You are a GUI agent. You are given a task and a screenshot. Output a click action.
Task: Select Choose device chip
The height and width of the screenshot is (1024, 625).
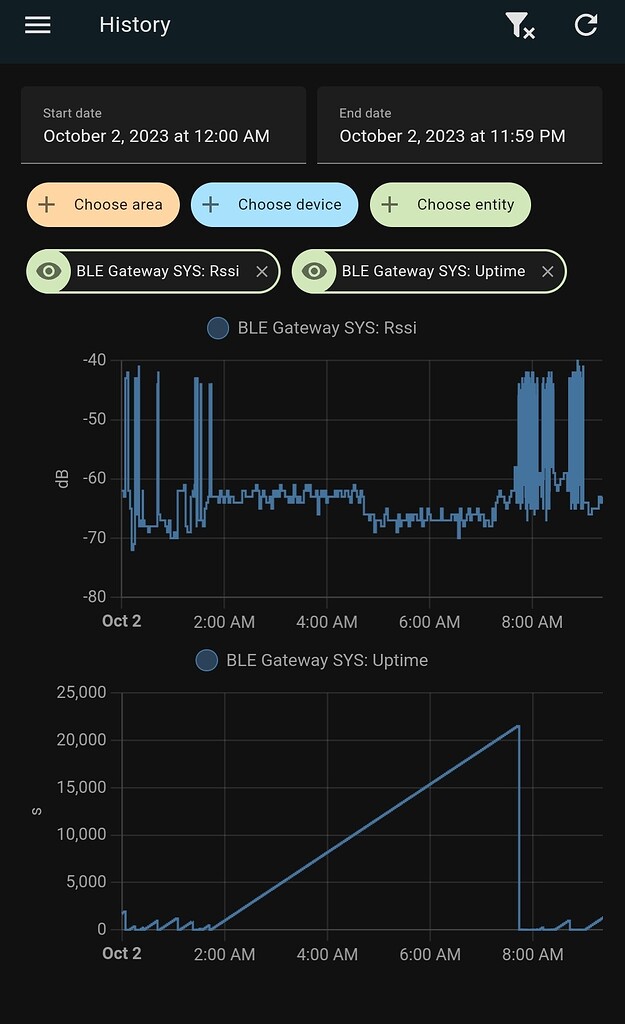pos(274,205)
